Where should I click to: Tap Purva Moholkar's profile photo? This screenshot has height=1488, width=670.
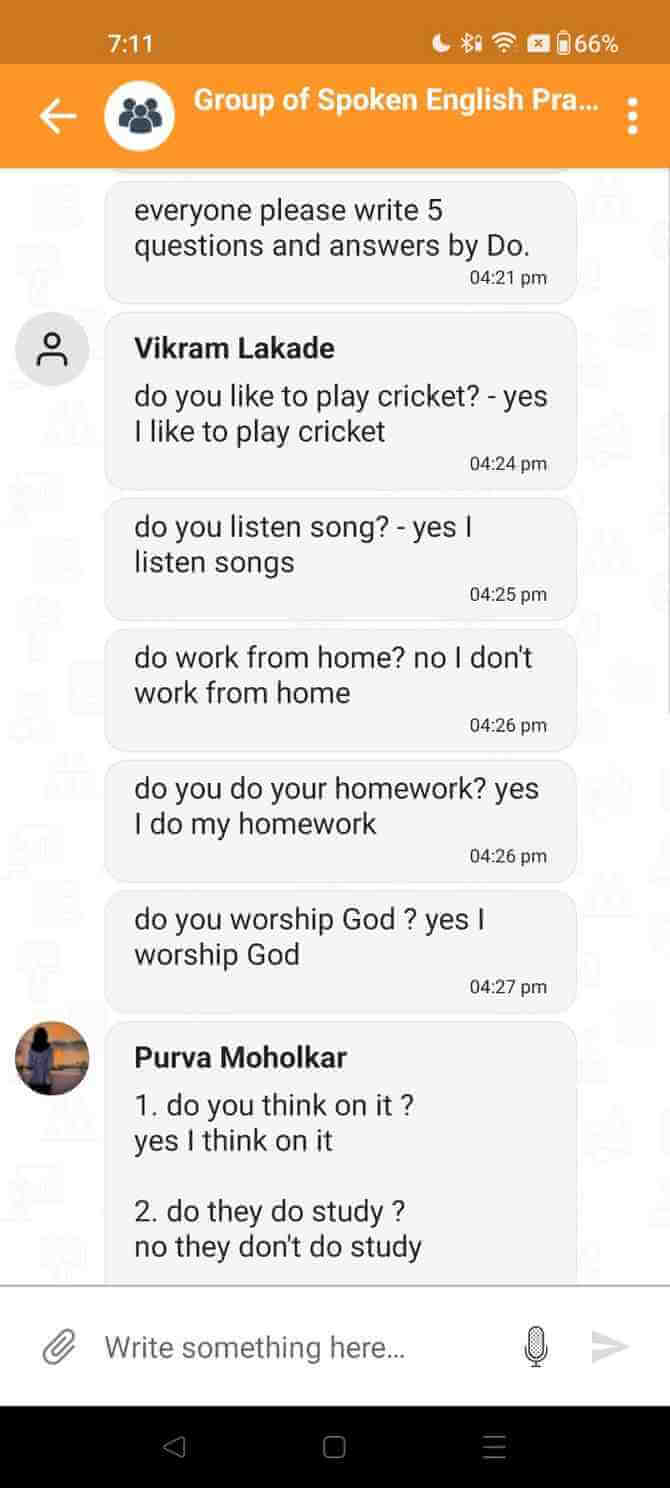(52, 1058)
